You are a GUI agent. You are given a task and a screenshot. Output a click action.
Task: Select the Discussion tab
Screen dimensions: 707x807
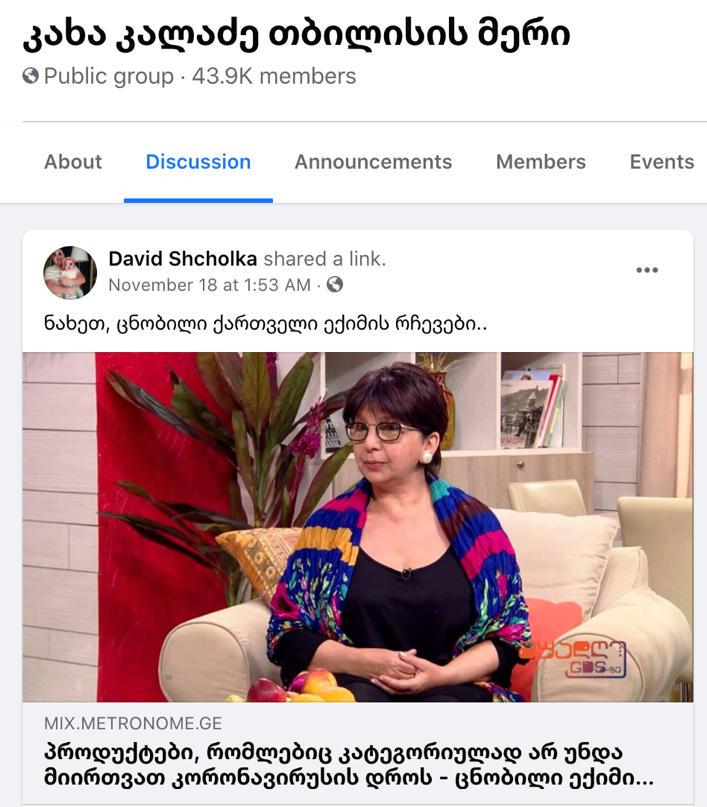(x=198, y=162)
